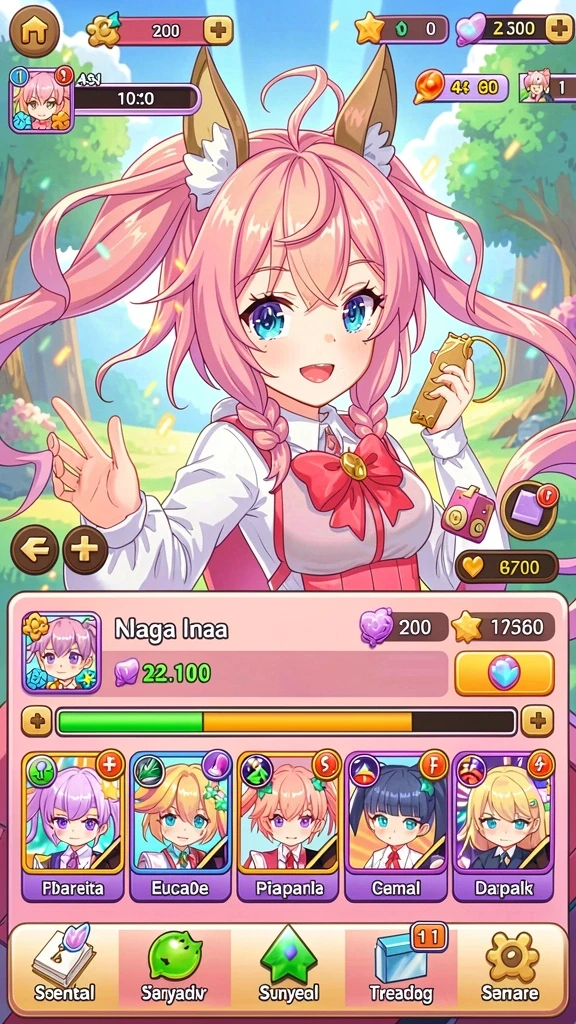This screenshot has height=1024, width=576.
Task: Tap the back arrow button
Action: click(34, 550)
